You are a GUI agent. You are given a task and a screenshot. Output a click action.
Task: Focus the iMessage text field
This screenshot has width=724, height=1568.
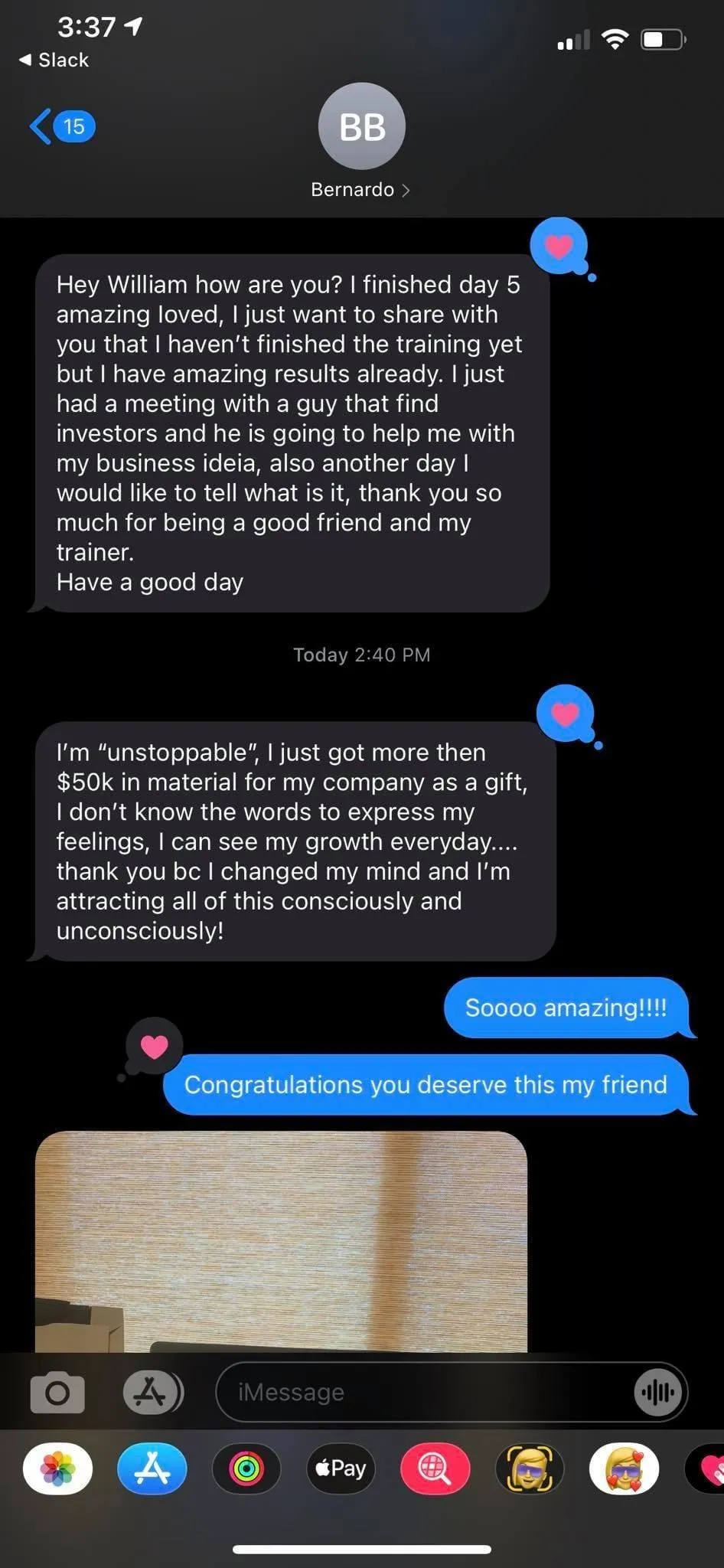point(421,1392)
